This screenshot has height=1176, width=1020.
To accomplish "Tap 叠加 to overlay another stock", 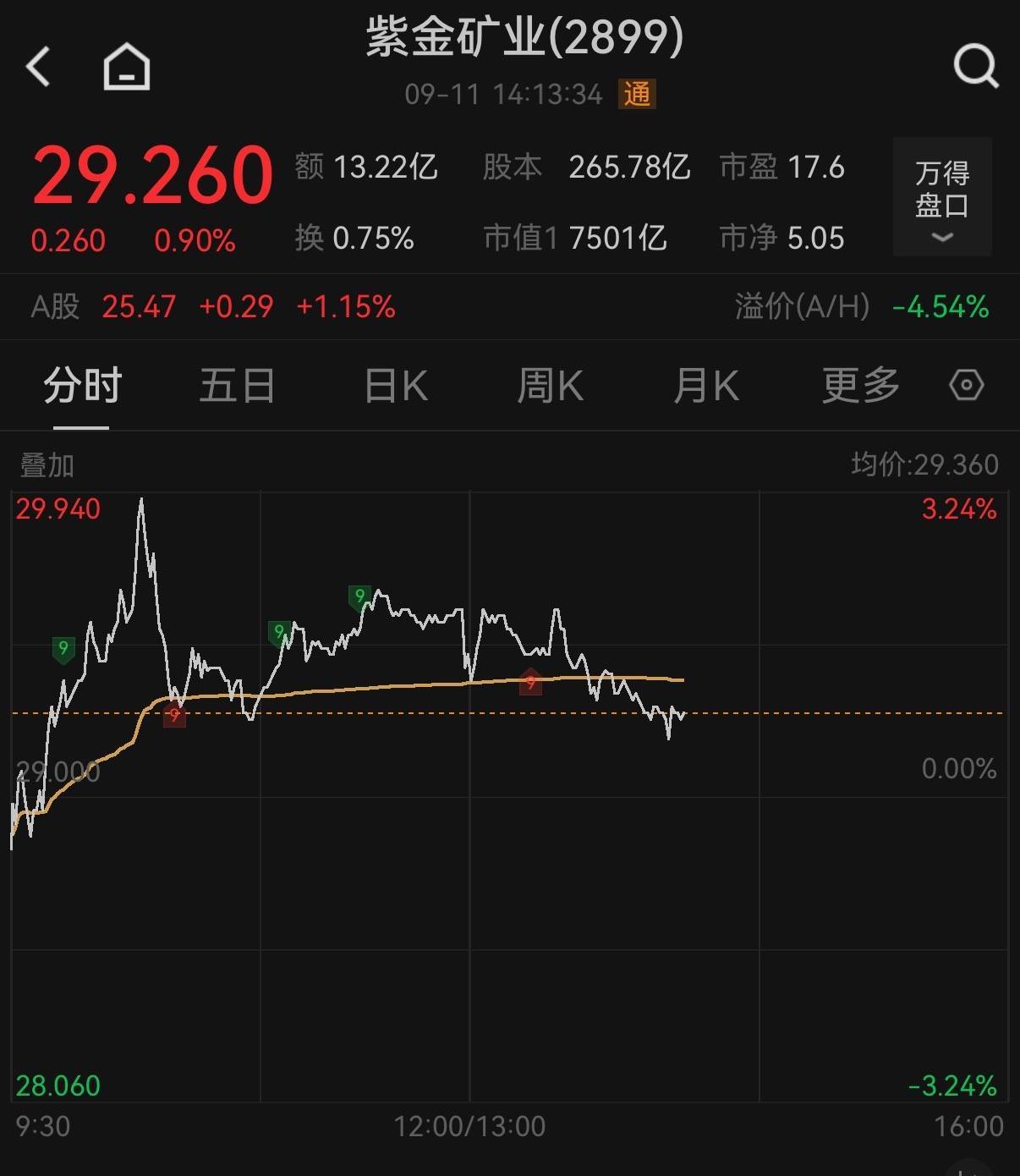I will pos(47,465).
